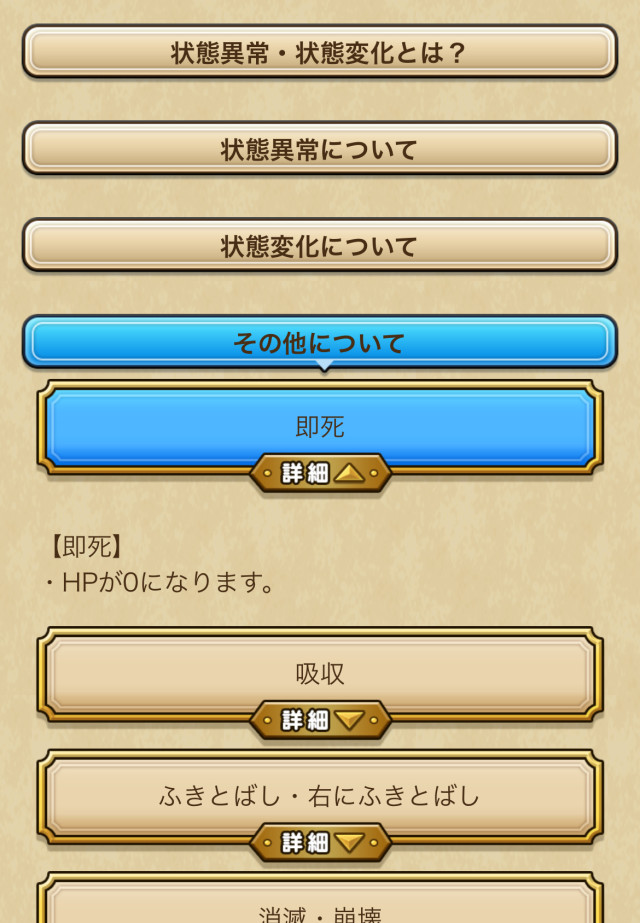Show details for 吸収
This screenshot has width=640, height=923.
320,719
